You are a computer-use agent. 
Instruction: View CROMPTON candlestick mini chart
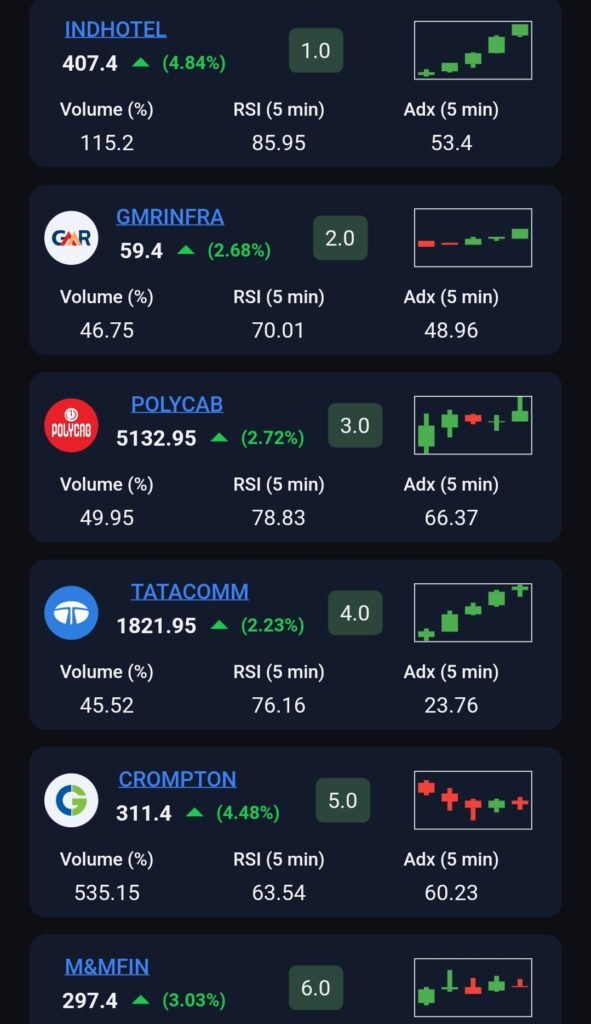pyautogui.click(x=473, y=800)
